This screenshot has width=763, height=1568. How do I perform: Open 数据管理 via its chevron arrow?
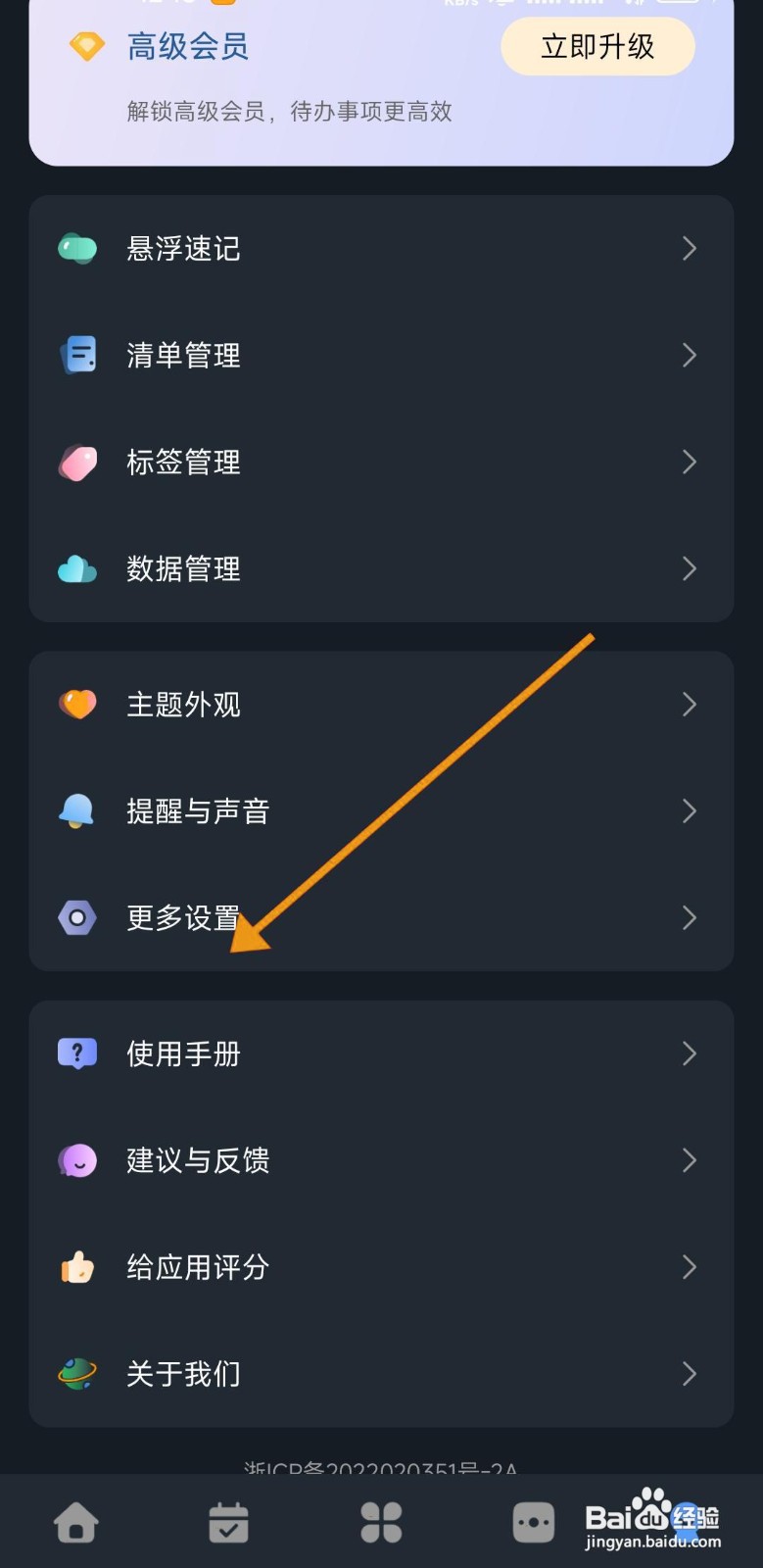pos(690,568)
